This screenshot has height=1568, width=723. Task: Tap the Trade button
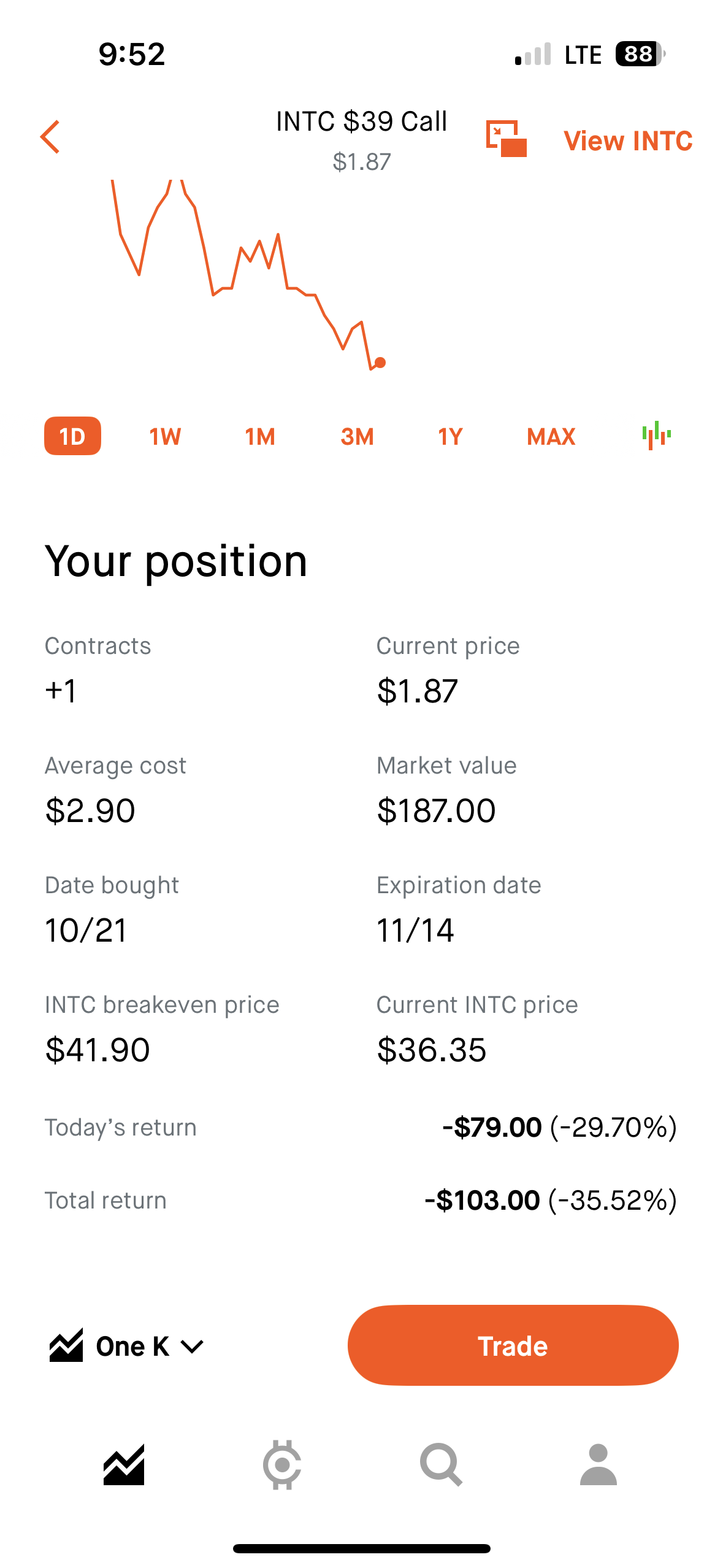coord(513,1345)
